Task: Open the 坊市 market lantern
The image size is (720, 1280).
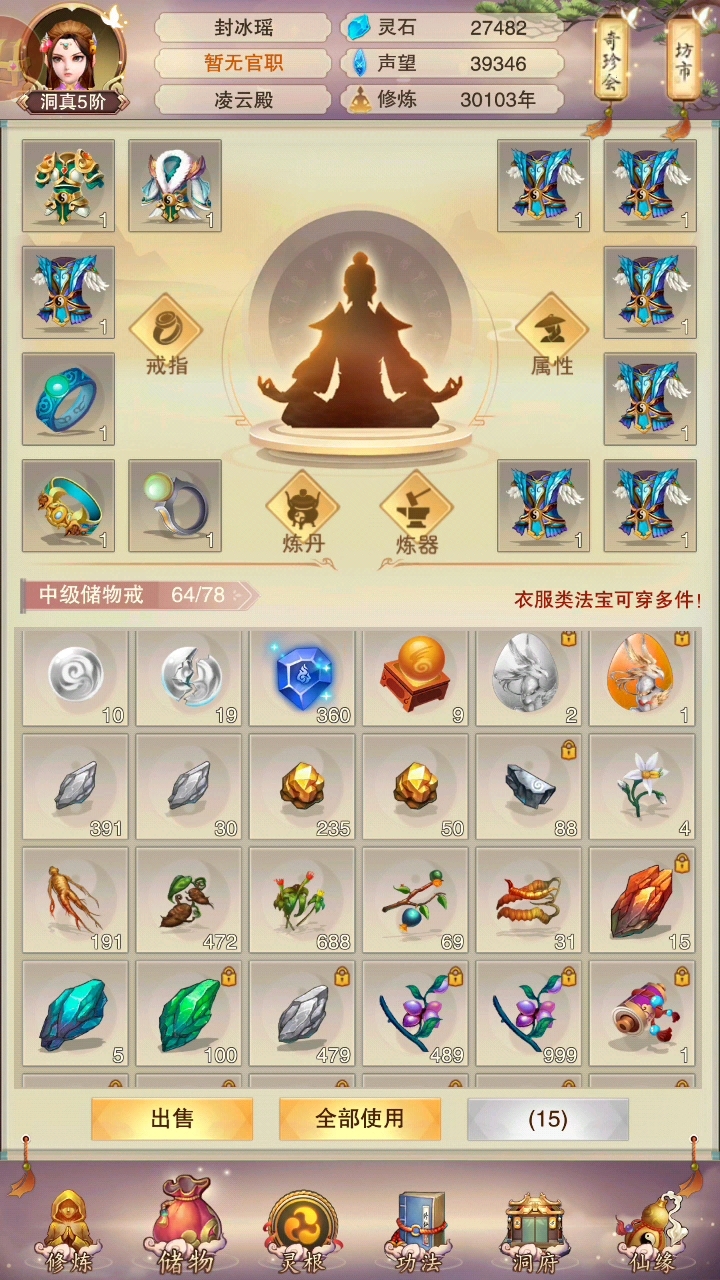Action: (x=684, y=62)
